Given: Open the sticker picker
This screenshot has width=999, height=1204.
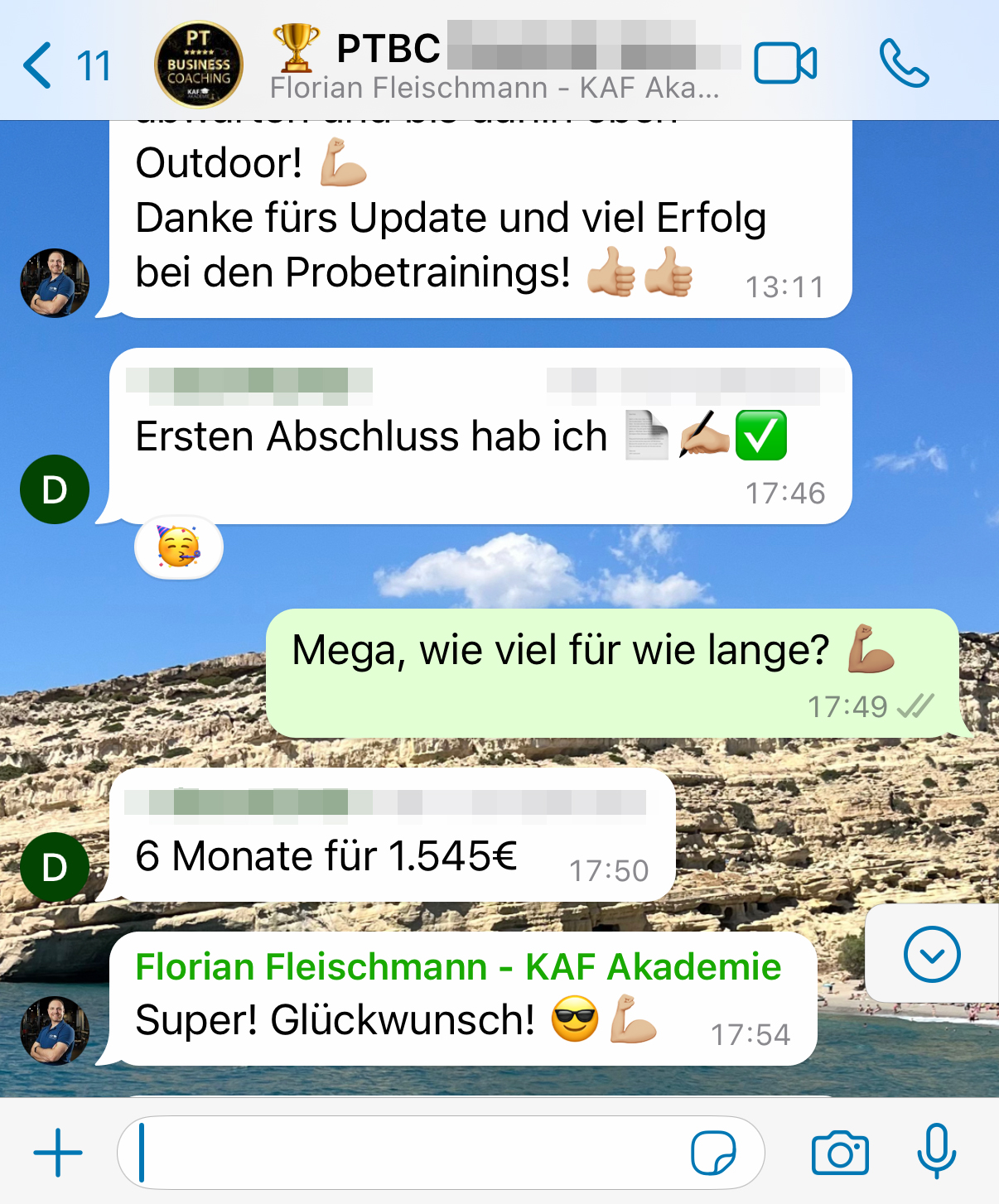Looking at the screenshot, I should coord(713,1153).
